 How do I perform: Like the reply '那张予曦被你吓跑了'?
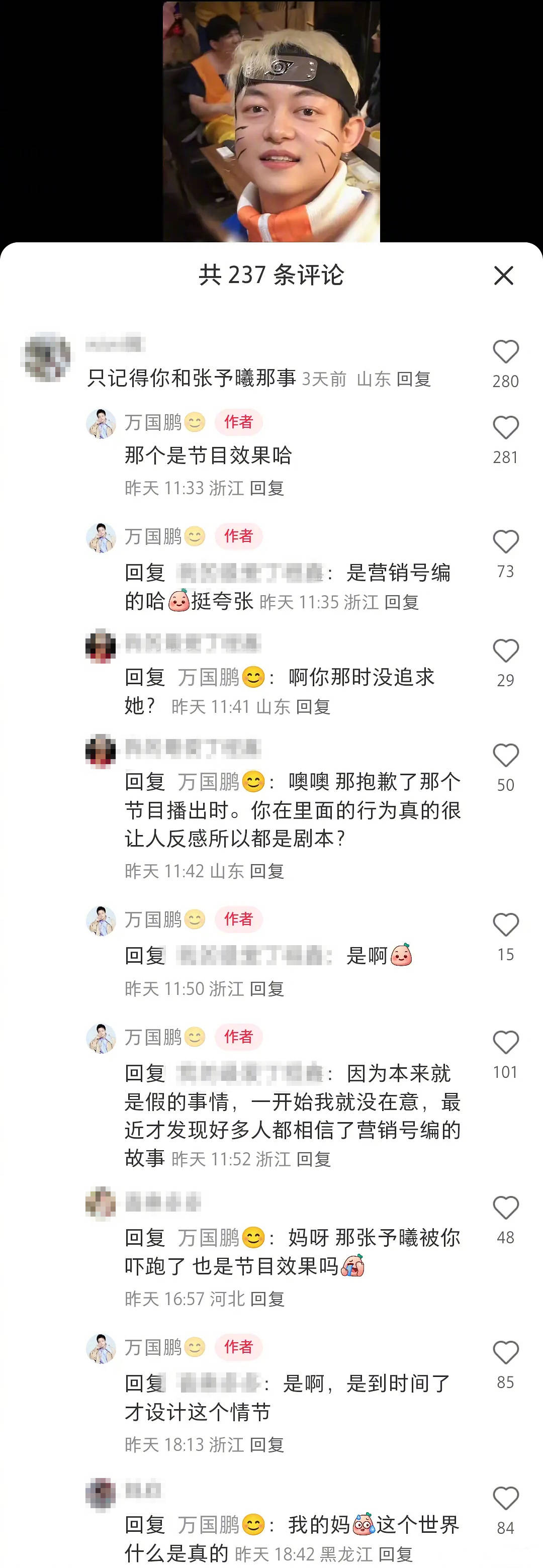(x=505, y=1208)
